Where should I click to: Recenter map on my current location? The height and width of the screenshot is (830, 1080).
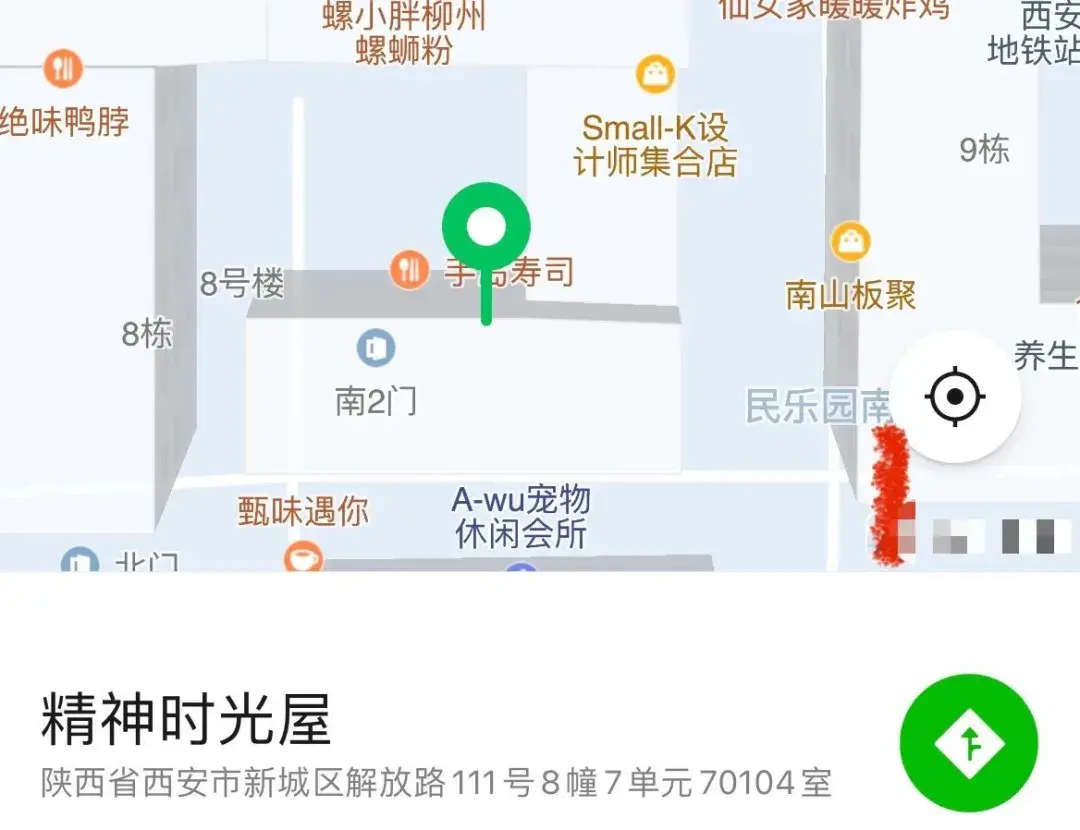[955, 397]
